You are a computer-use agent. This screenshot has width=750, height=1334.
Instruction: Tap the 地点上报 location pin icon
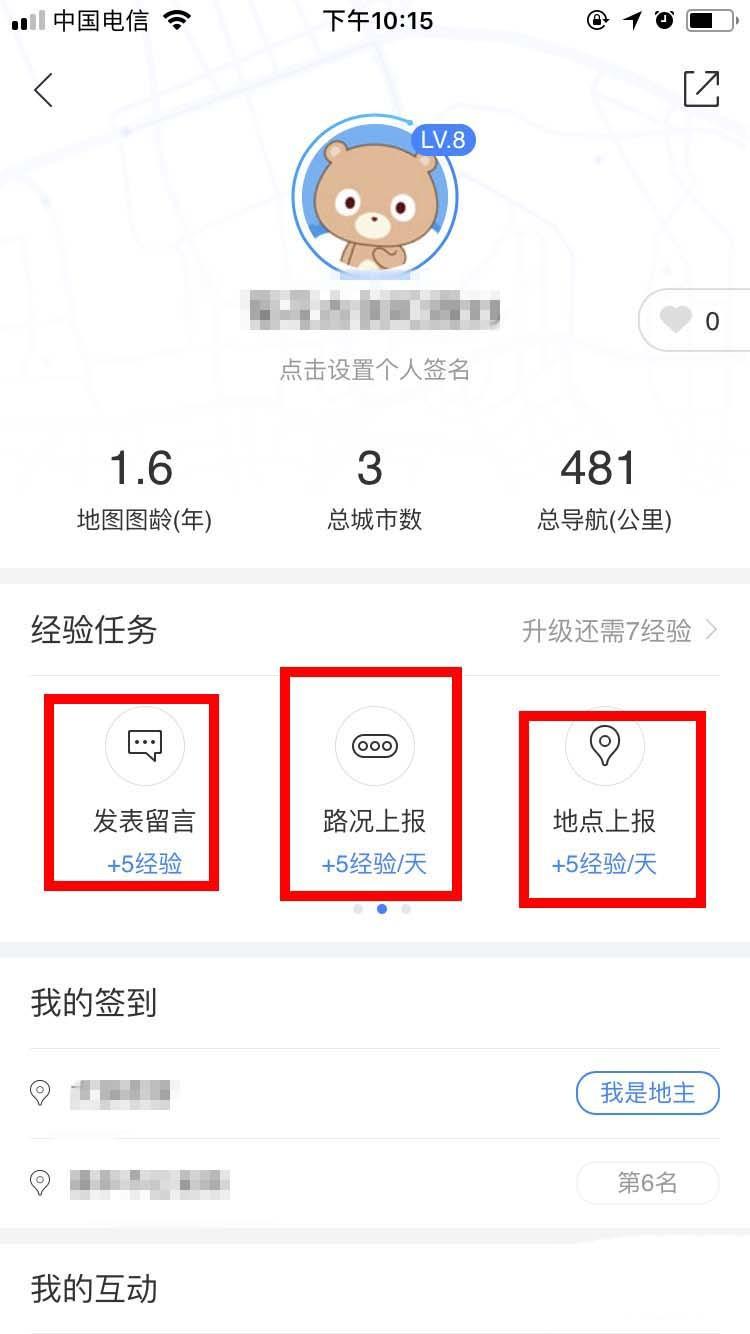pyautogui.click(x=605, y=744)
